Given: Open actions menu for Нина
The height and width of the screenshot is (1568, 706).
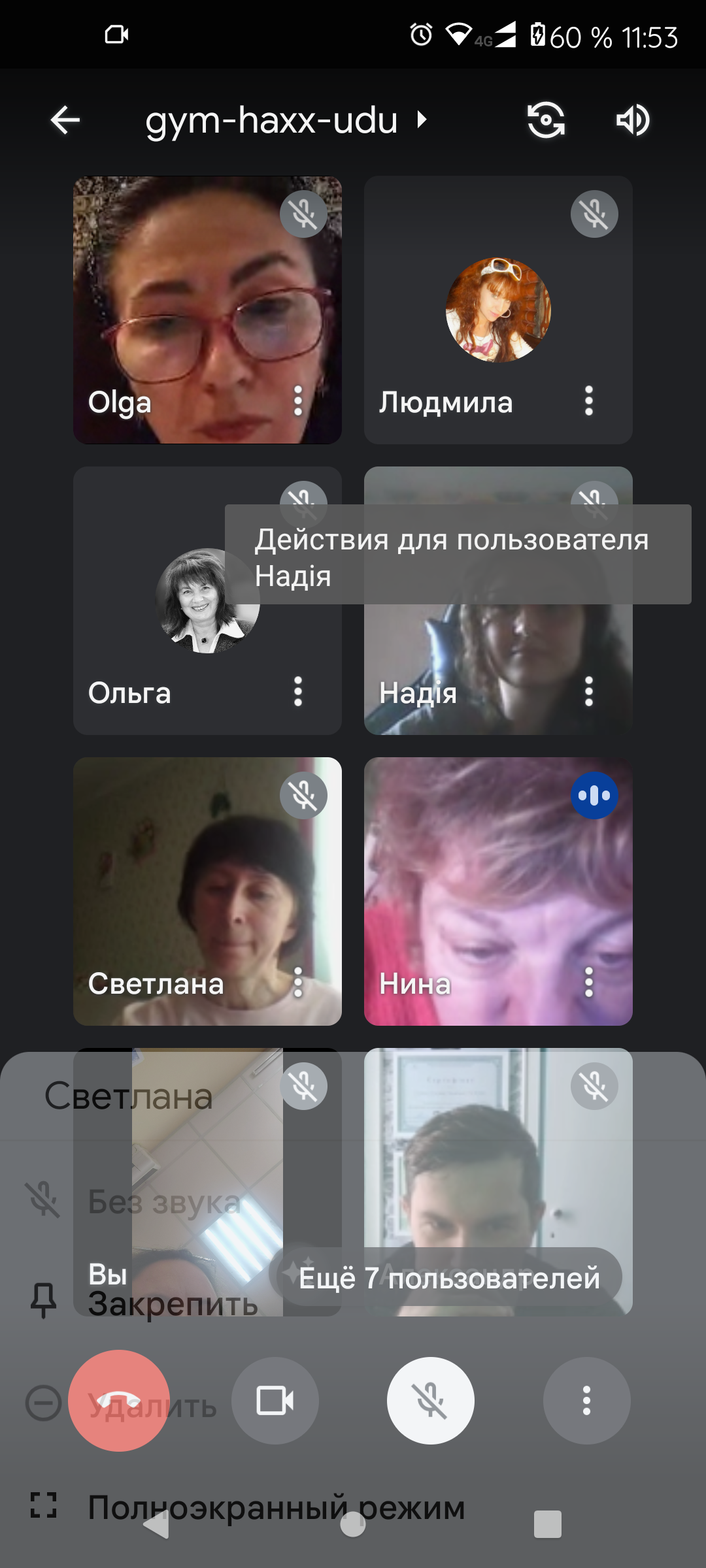Looking at the screenshot, I should [589, 982].
